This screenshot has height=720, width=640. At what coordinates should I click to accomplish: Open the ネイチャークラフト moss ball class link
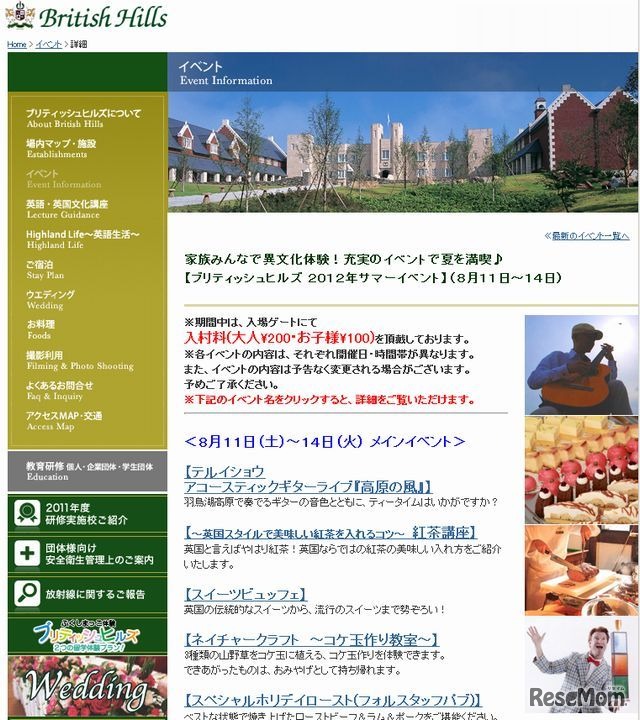(311, 640)
